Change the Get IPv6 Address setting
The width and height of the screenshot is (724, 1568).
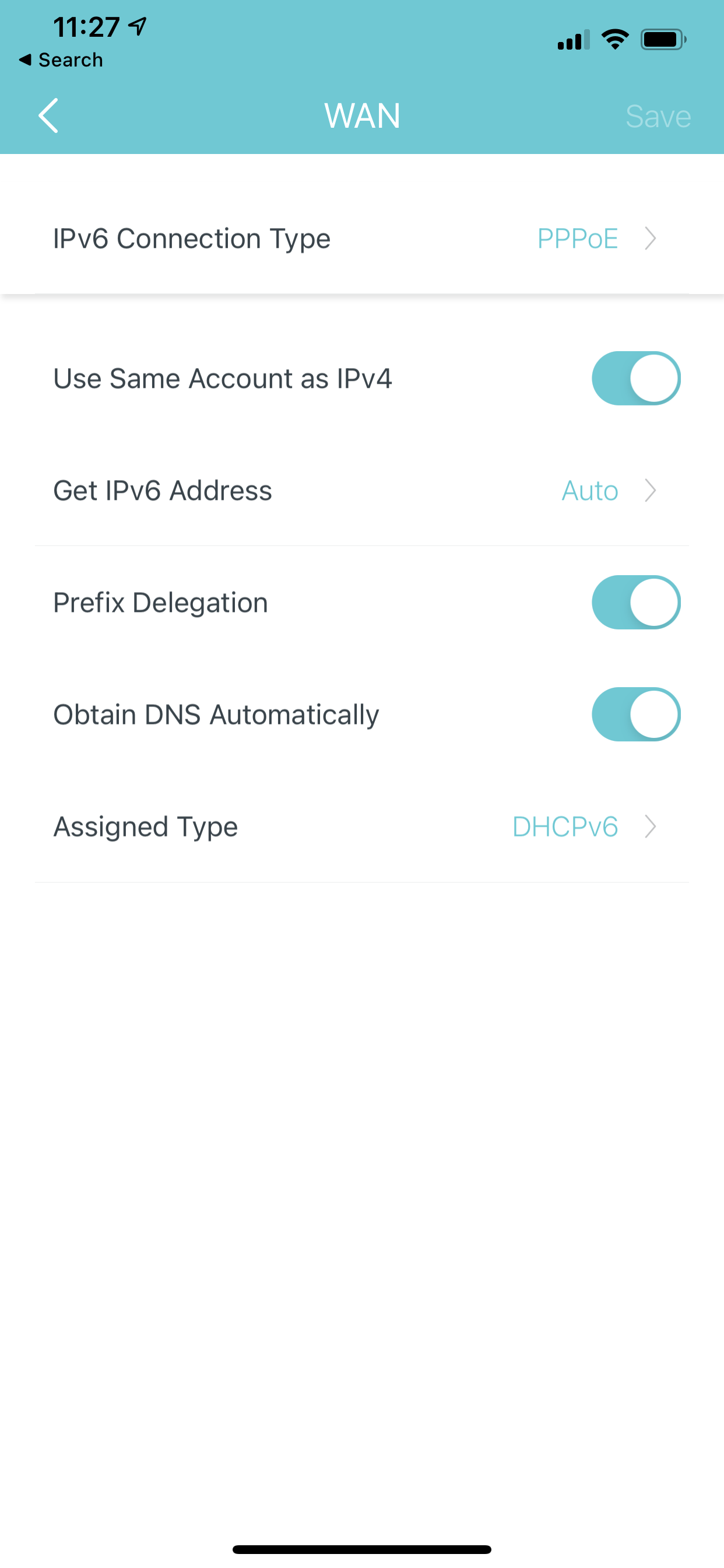(x=362, y=490)
